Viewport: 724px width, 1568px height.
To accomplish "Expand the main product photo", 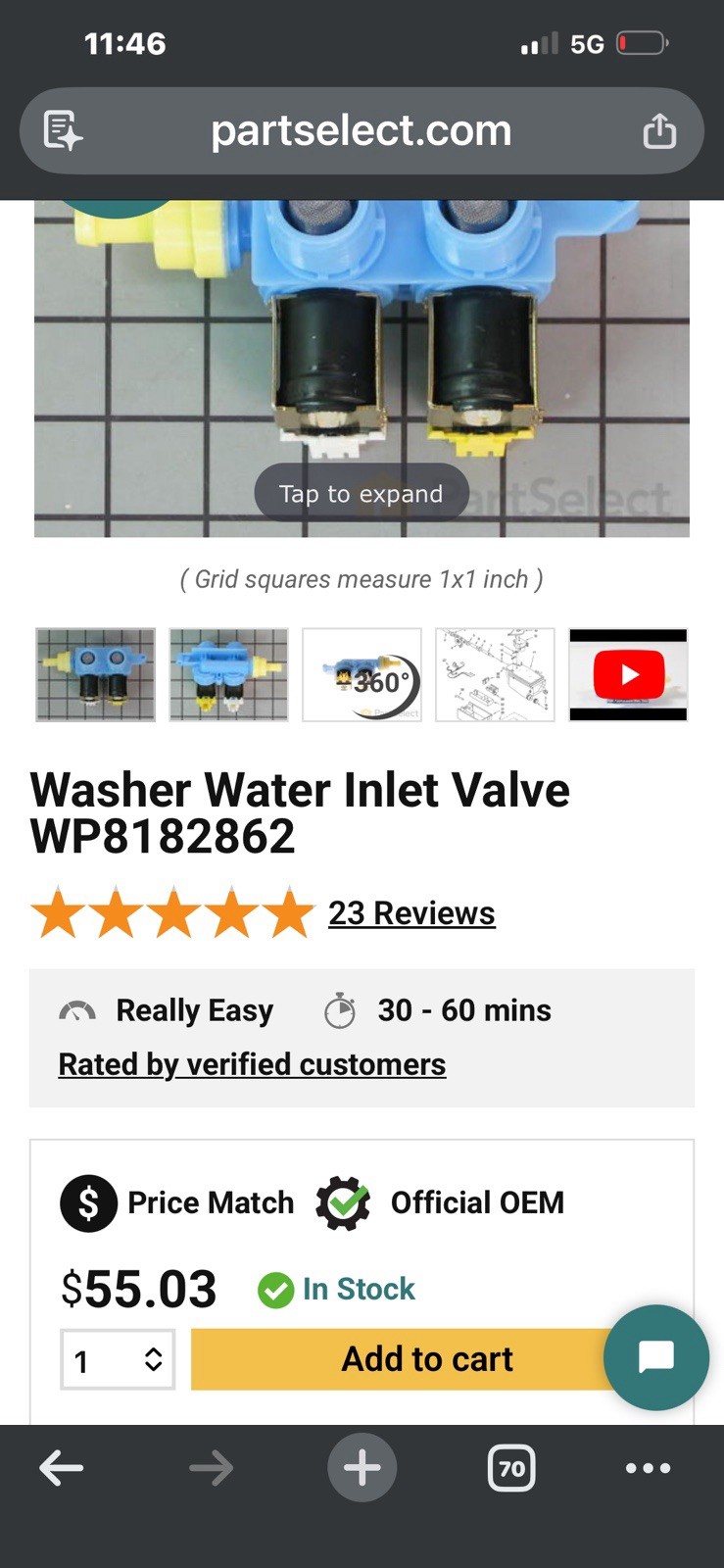I will tap(362, 493).
